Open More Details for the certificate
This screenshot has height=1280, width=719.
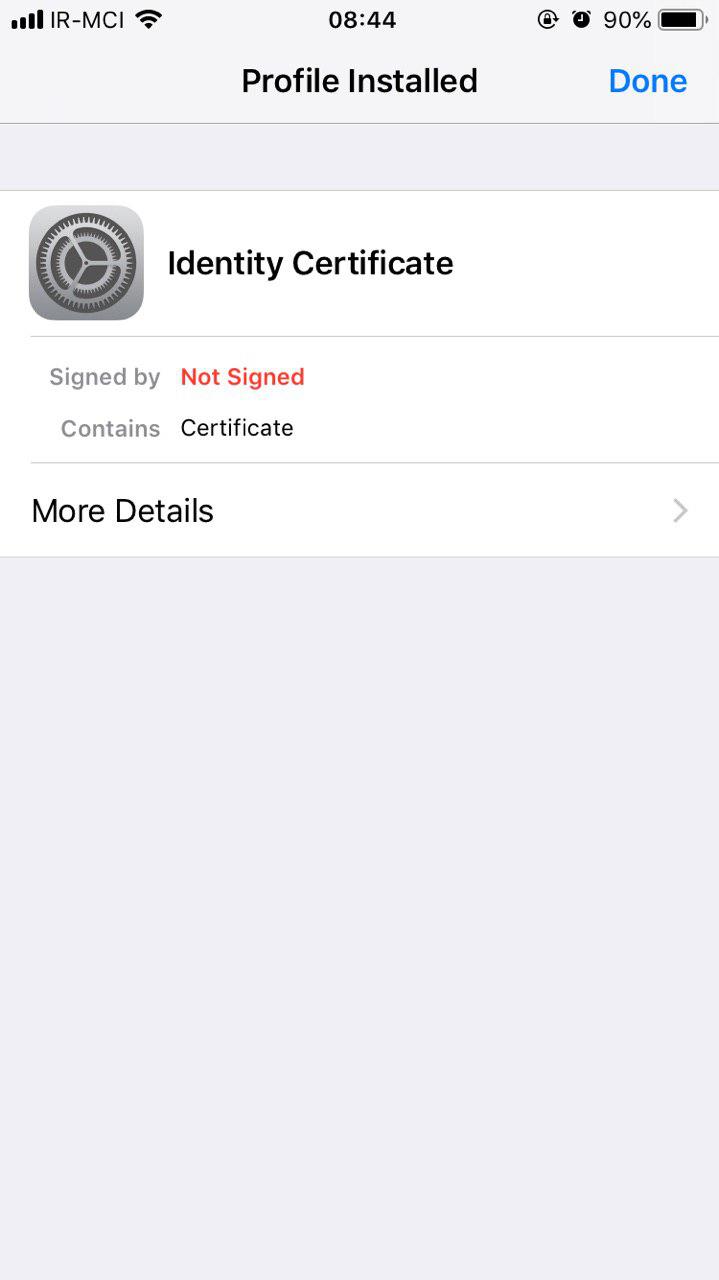tap(360, 510)
